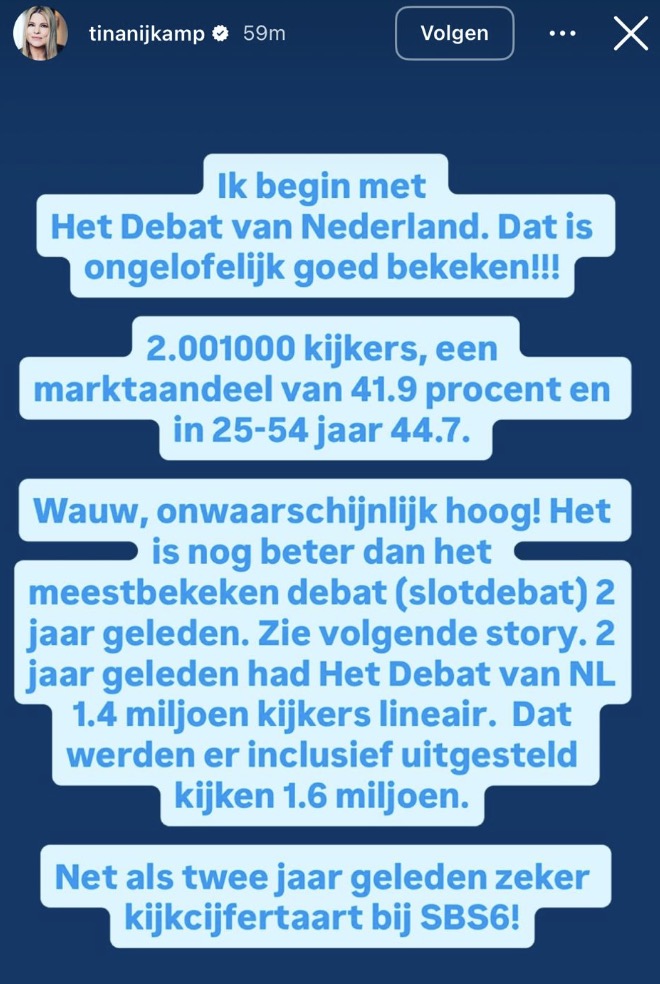The image size is (660, 984).
Task: Follow tinanijkamp with the Volgen button
Action: click(x=454, y=33)
